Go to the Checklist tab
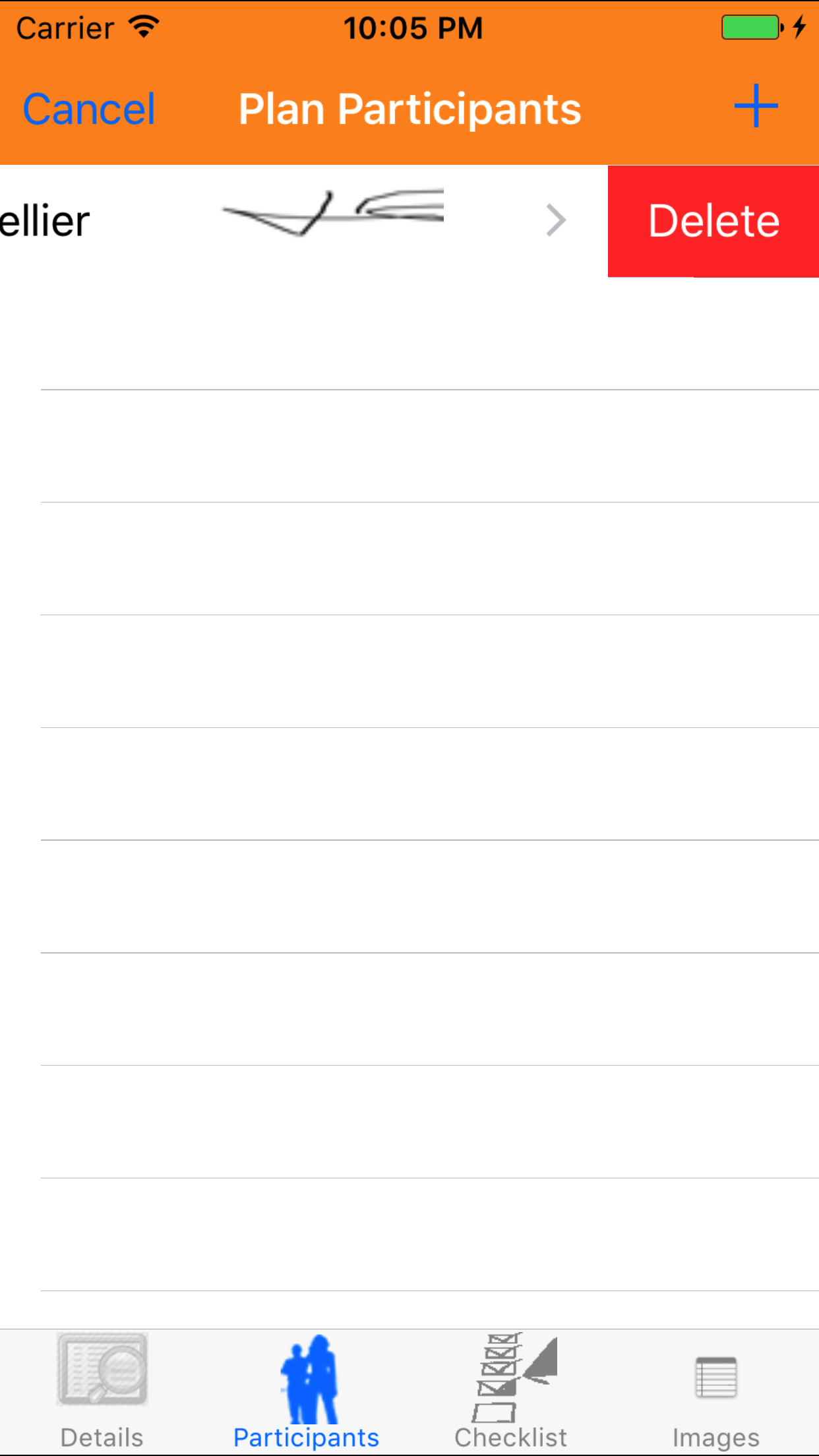 (511, 1391)
